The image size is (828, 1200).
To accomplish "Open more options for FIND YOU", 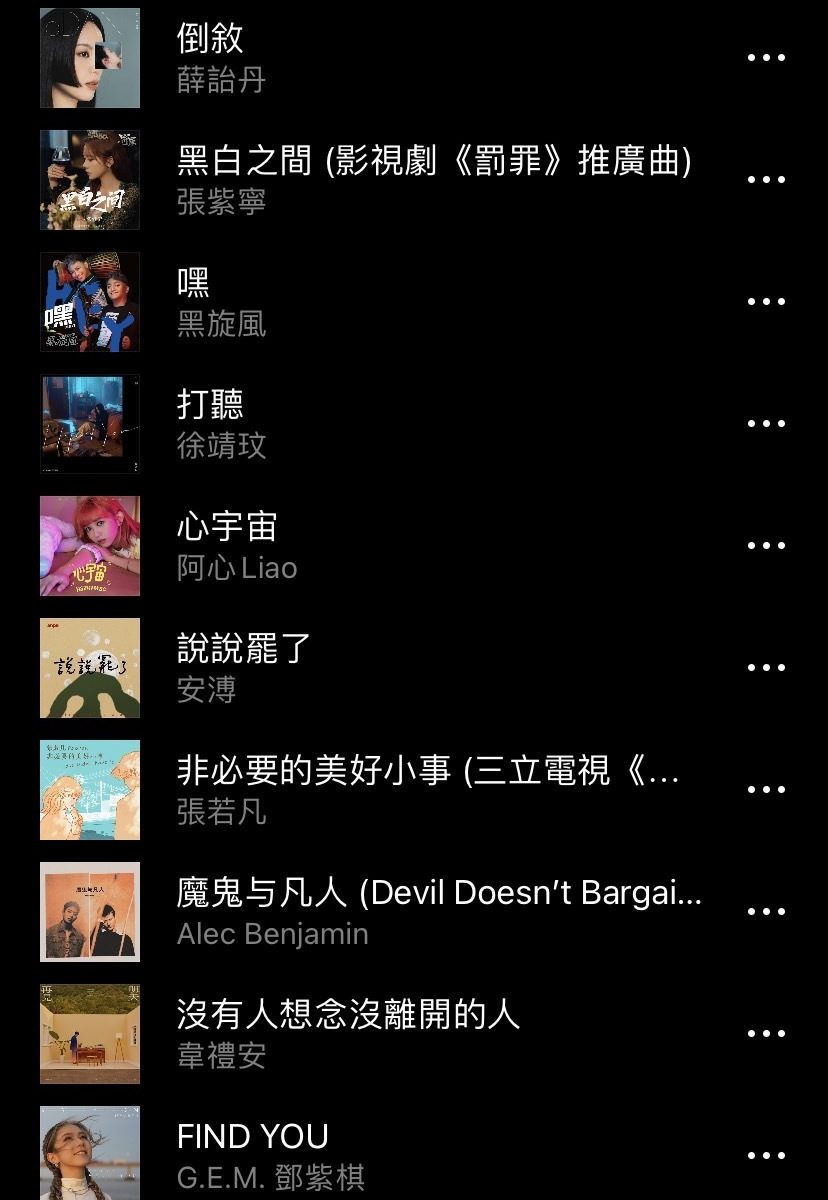I will pos(766,1156).
